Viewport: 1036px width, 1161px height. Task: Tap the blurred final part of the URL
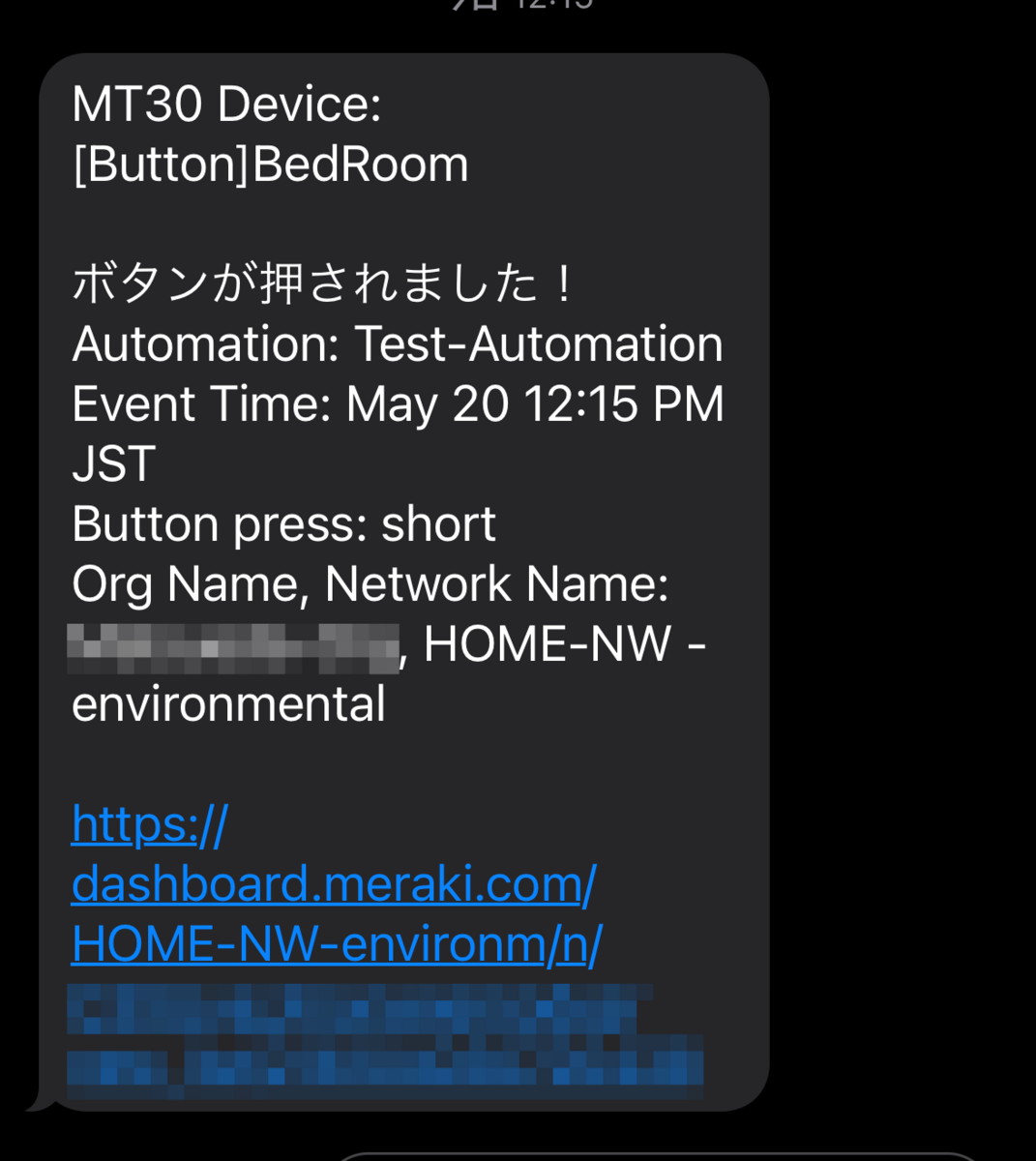[387, 1035]
